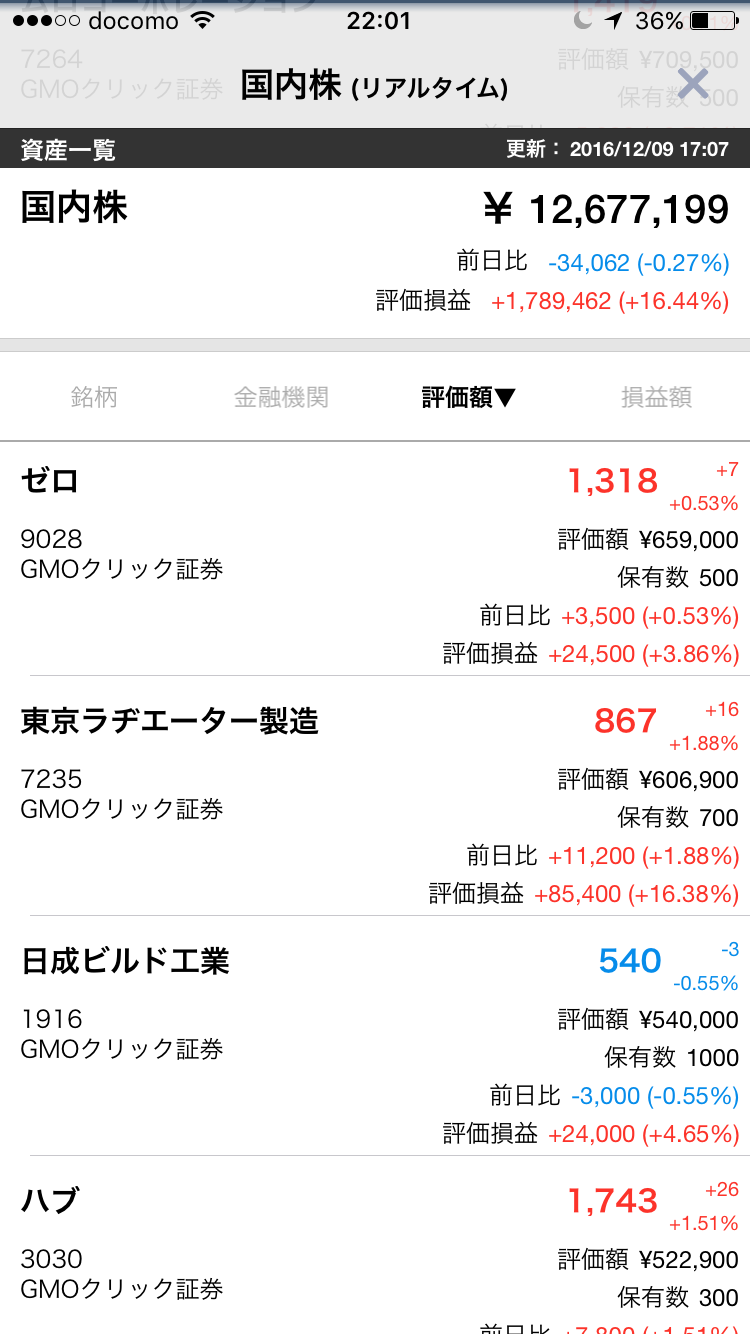Screen dimensions: 750x1334
Task: Switch to the 銘柄 sorting tab
Action: click(x=94, y=396)
